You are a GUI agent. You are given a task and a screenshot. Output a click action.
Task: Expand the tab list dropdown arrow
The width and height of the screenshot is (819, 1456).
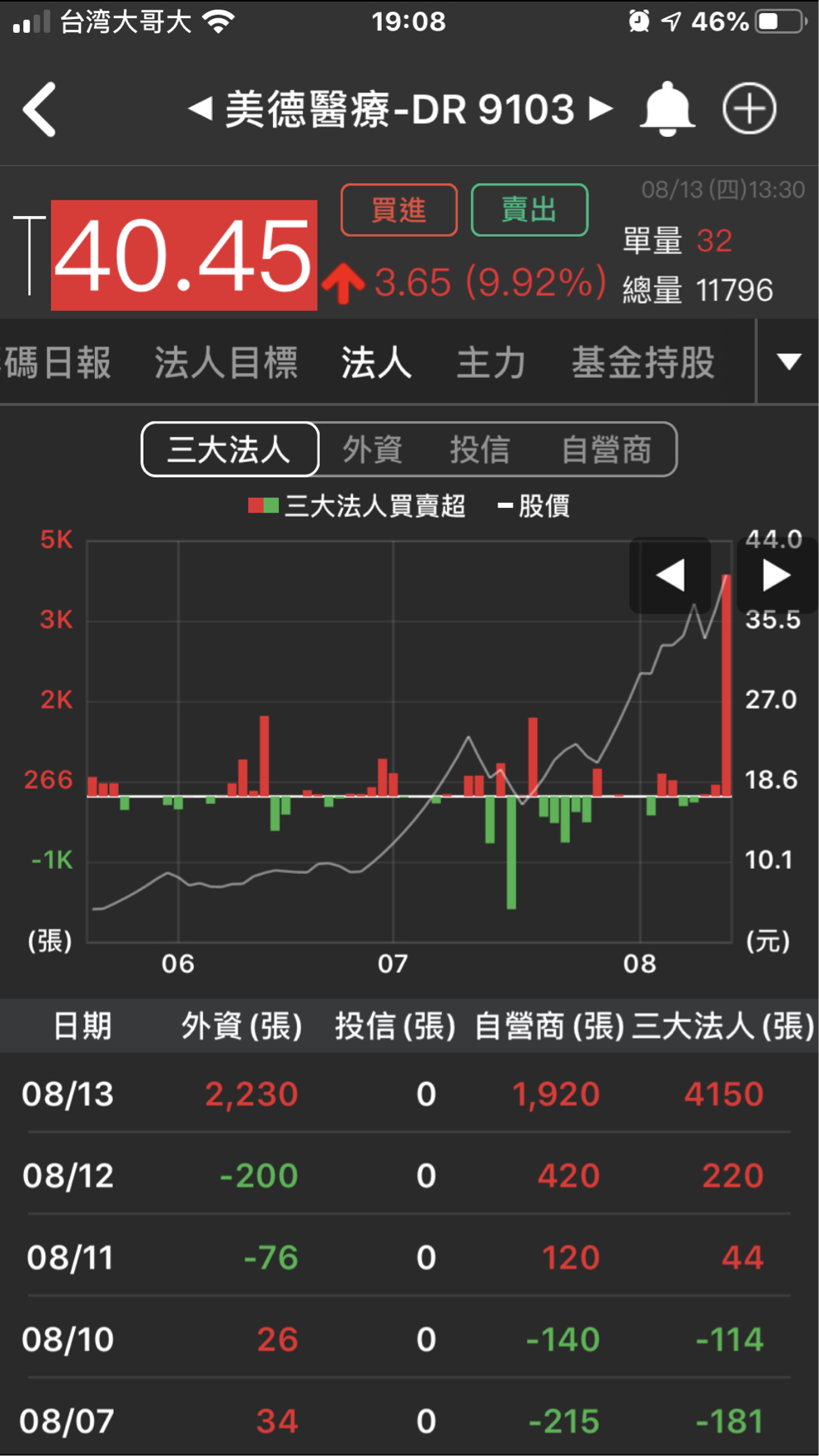click(x=788, y=362)
